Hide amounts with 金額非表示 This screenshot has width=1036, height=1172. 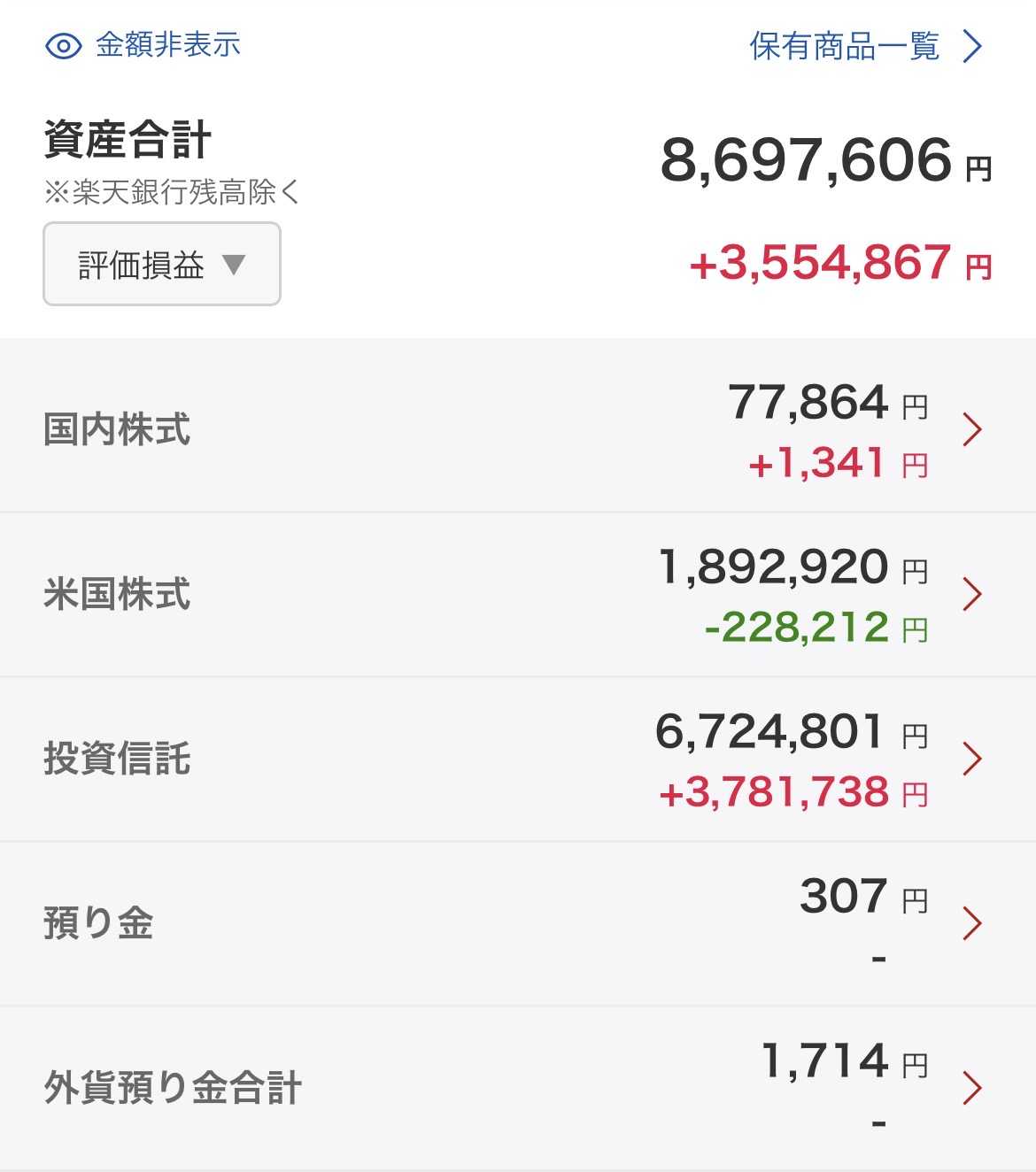143,45
